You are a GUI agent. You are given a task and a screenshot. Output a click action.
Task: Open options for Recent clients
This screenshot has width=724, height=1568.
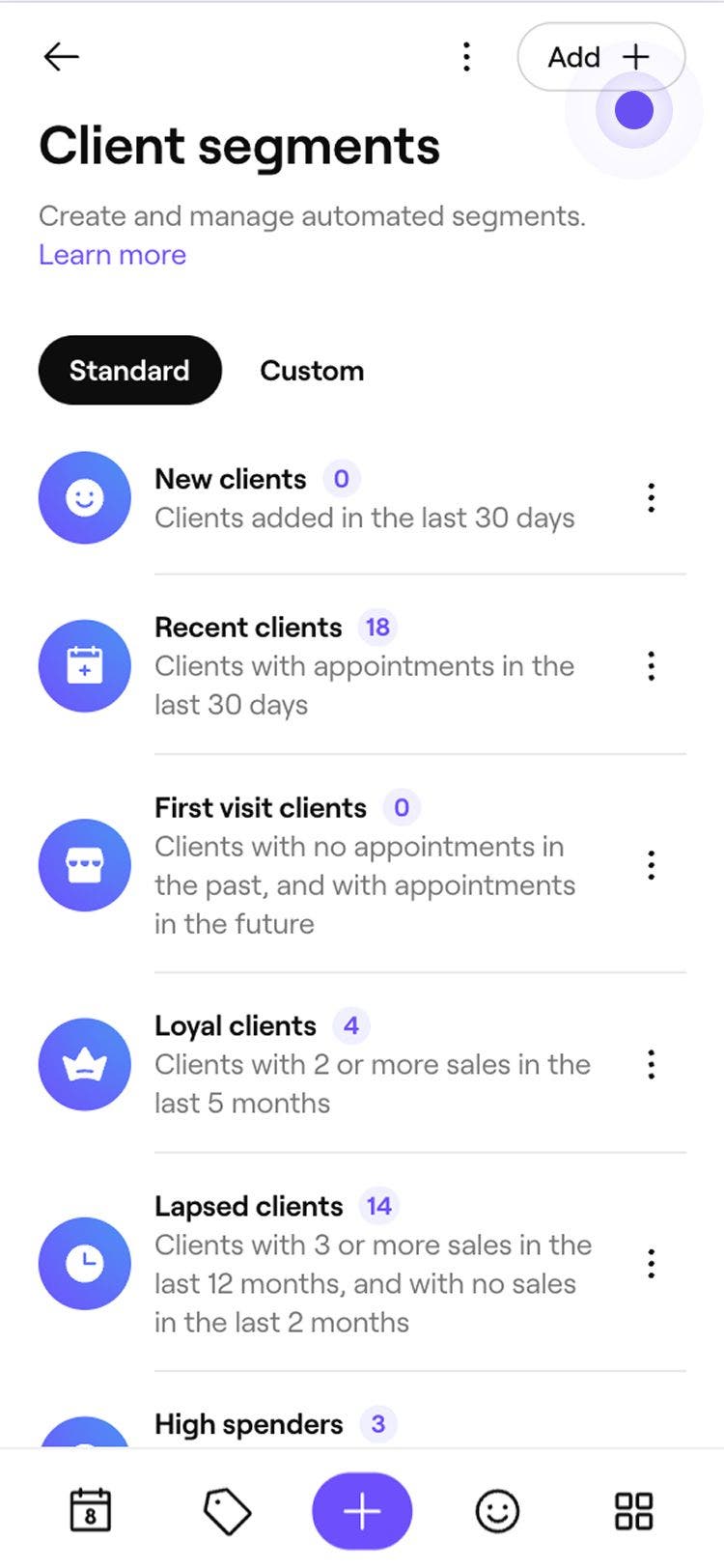click(652, 666)
